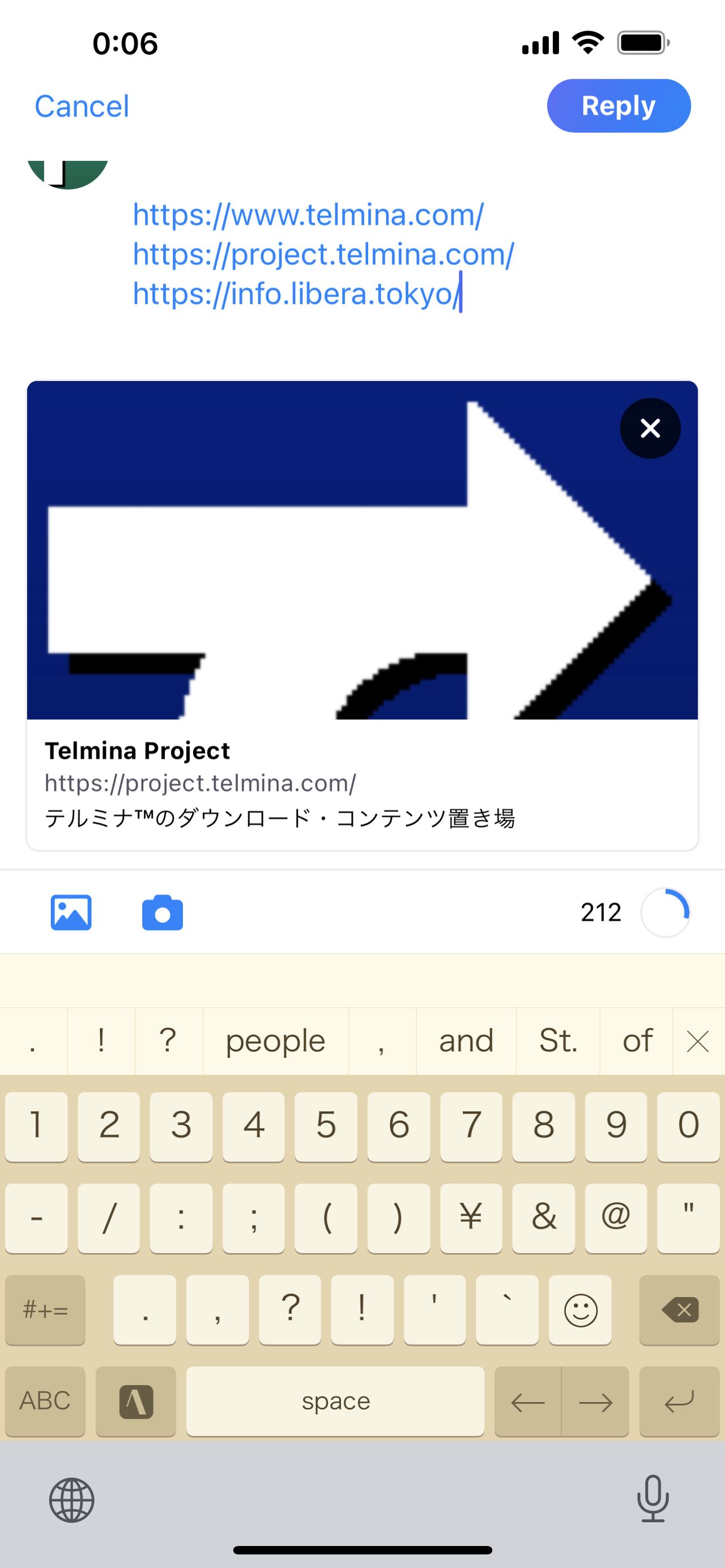The height and width of the screenshot is (1568, 725).
Task: Tap the globe key to switch keyboards
Action: (x=71, y=1500)
